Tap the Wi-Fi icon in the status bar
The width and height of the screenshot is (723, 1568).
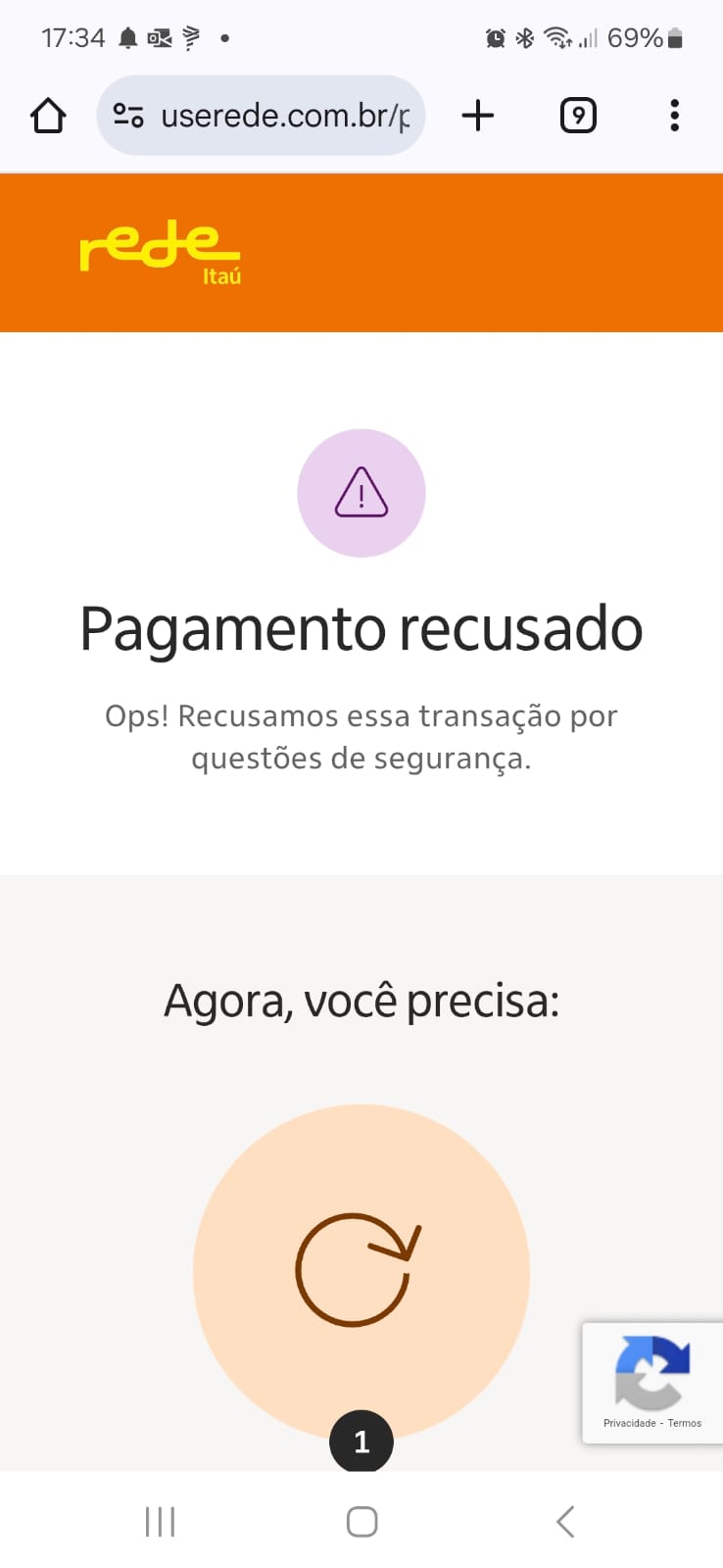click(556, 37)
